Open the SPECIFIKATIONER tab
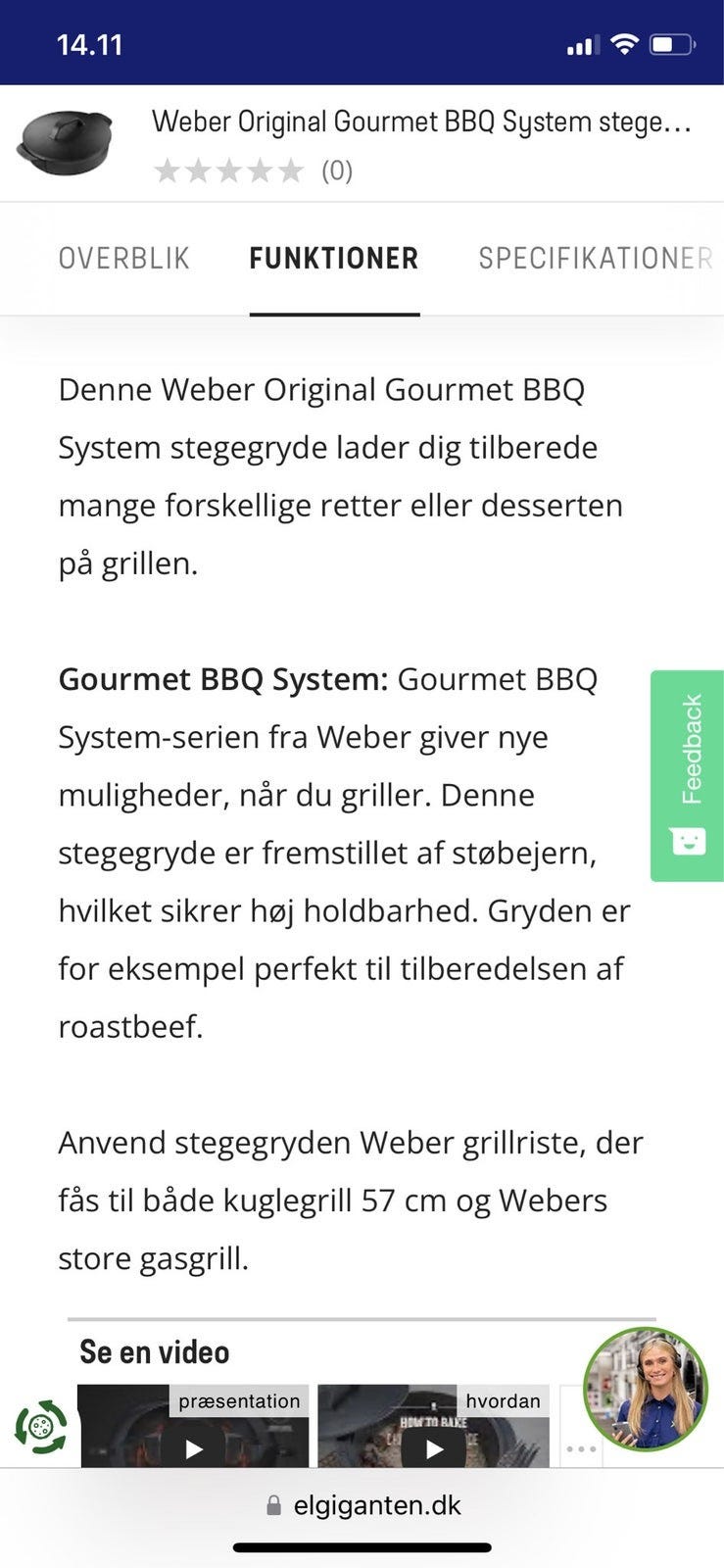This screenshot has width=724, height=1568. pos(595,258)
